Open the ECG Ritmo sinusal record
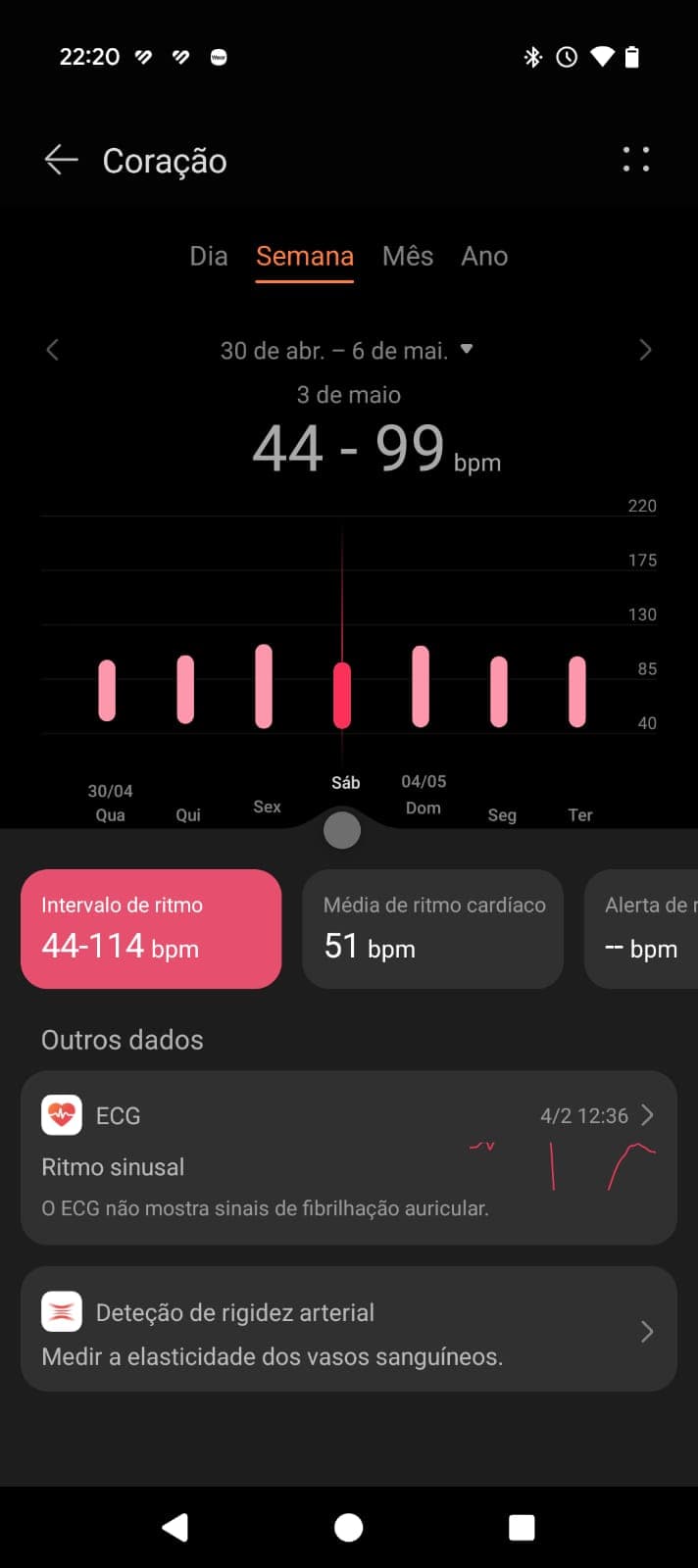This screenshot has height=1568, width=698. (348, 1157)
